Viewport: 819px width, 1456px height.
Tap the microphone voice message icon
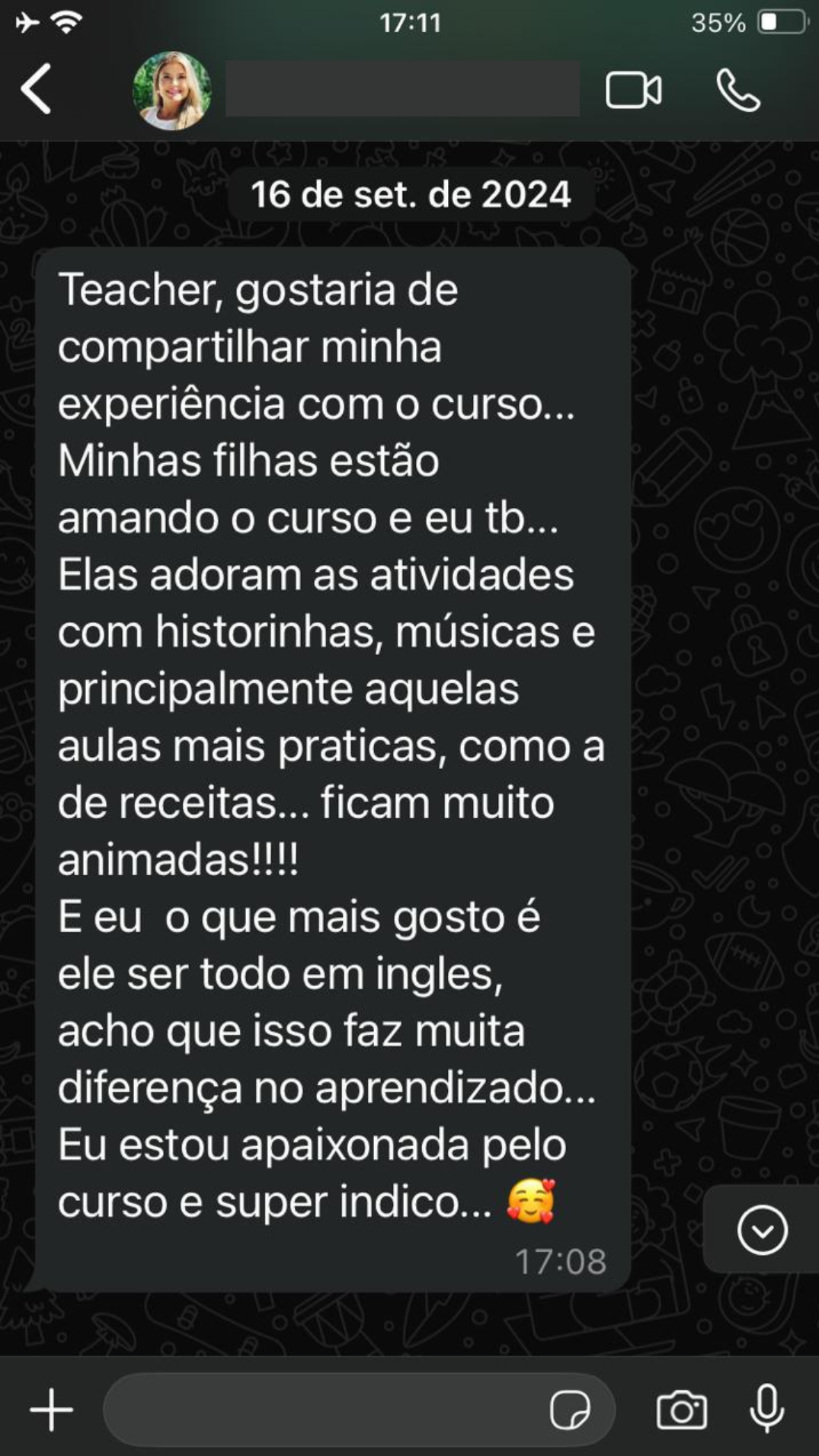click(x=766, y=1410)
